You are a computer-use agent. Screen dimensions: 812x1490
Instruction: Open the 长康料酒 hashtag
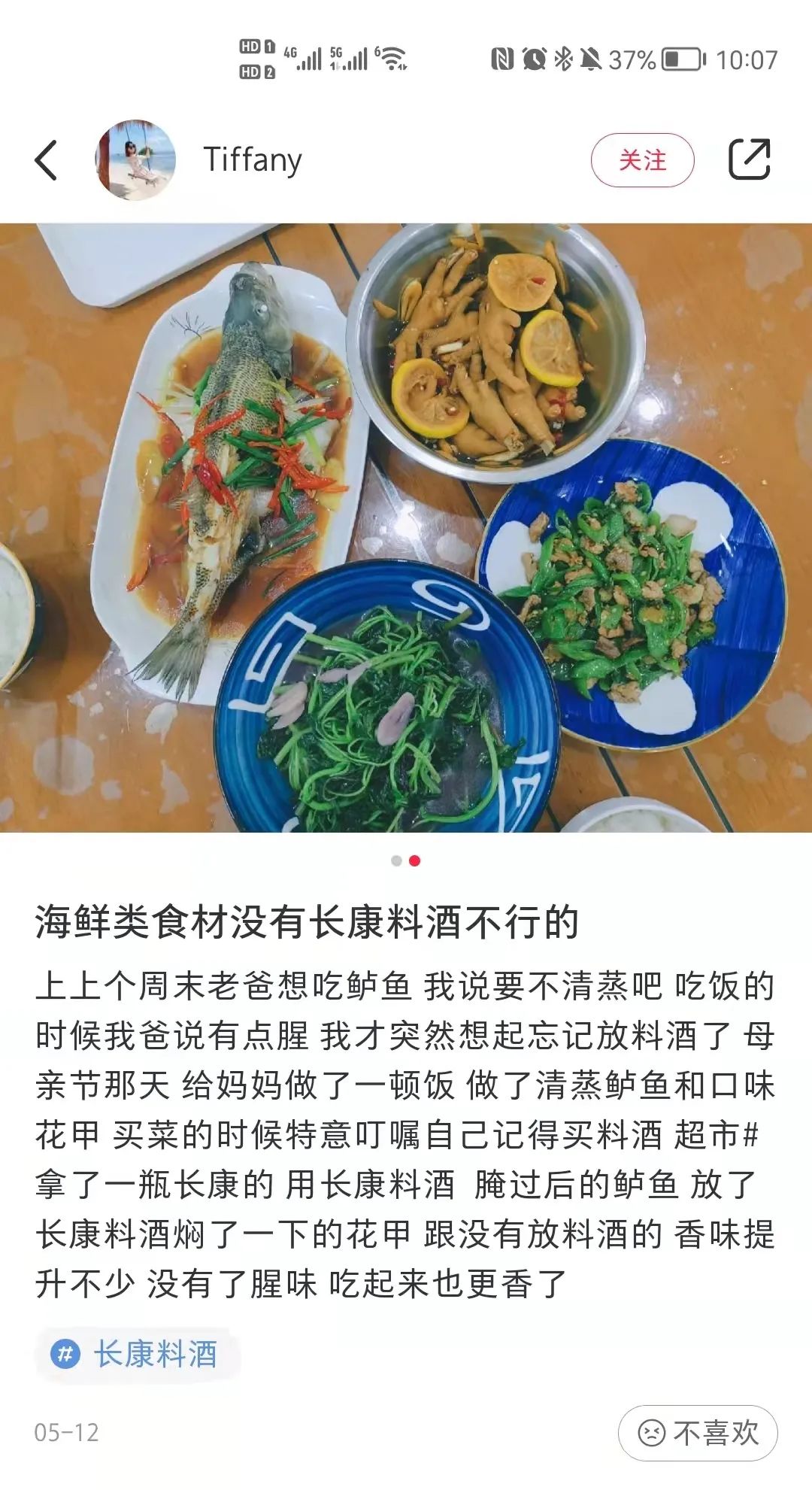(137, 1355)
